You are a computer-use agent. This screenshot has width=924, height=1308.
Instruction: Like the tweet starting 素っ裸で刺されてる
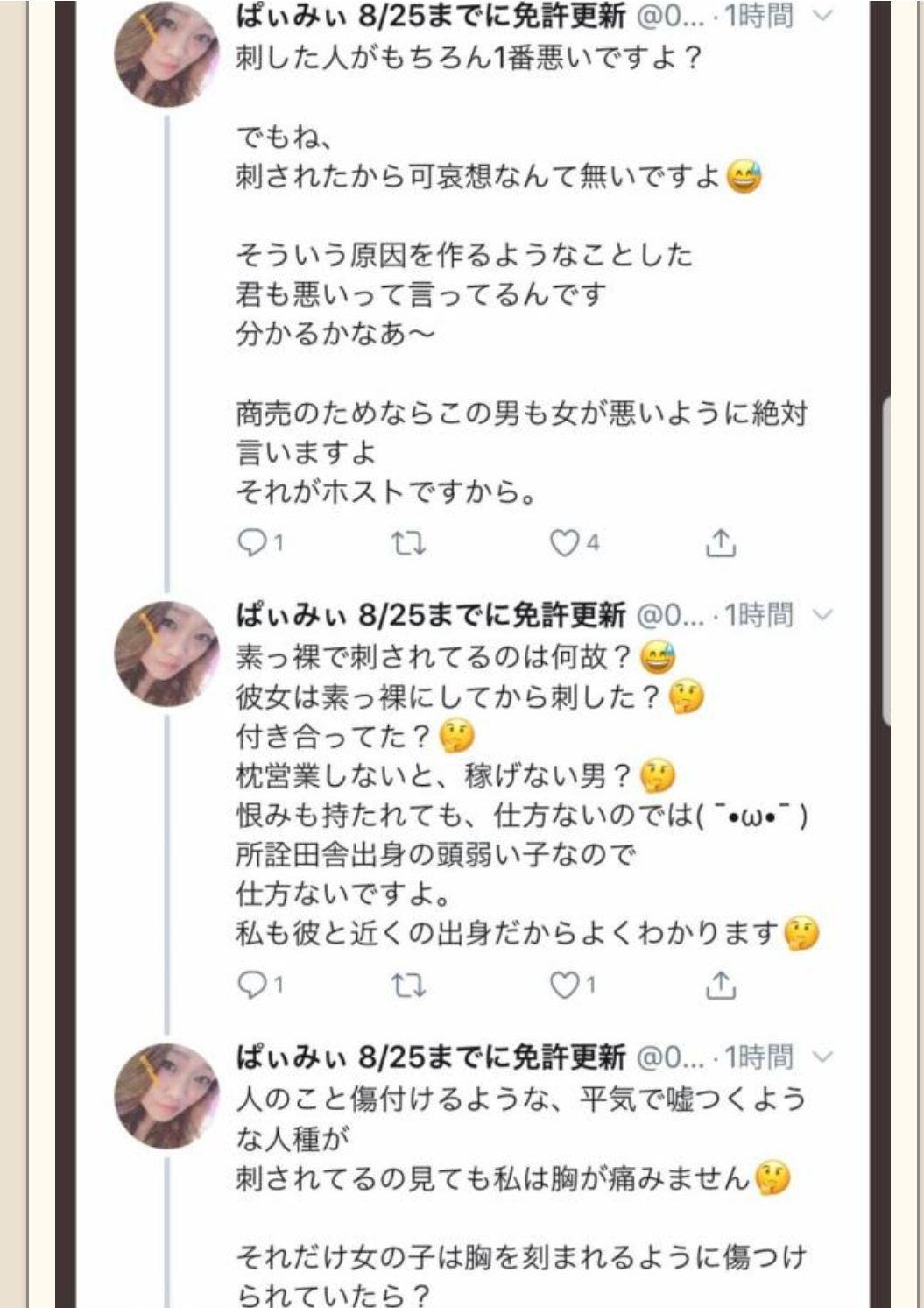564,986
